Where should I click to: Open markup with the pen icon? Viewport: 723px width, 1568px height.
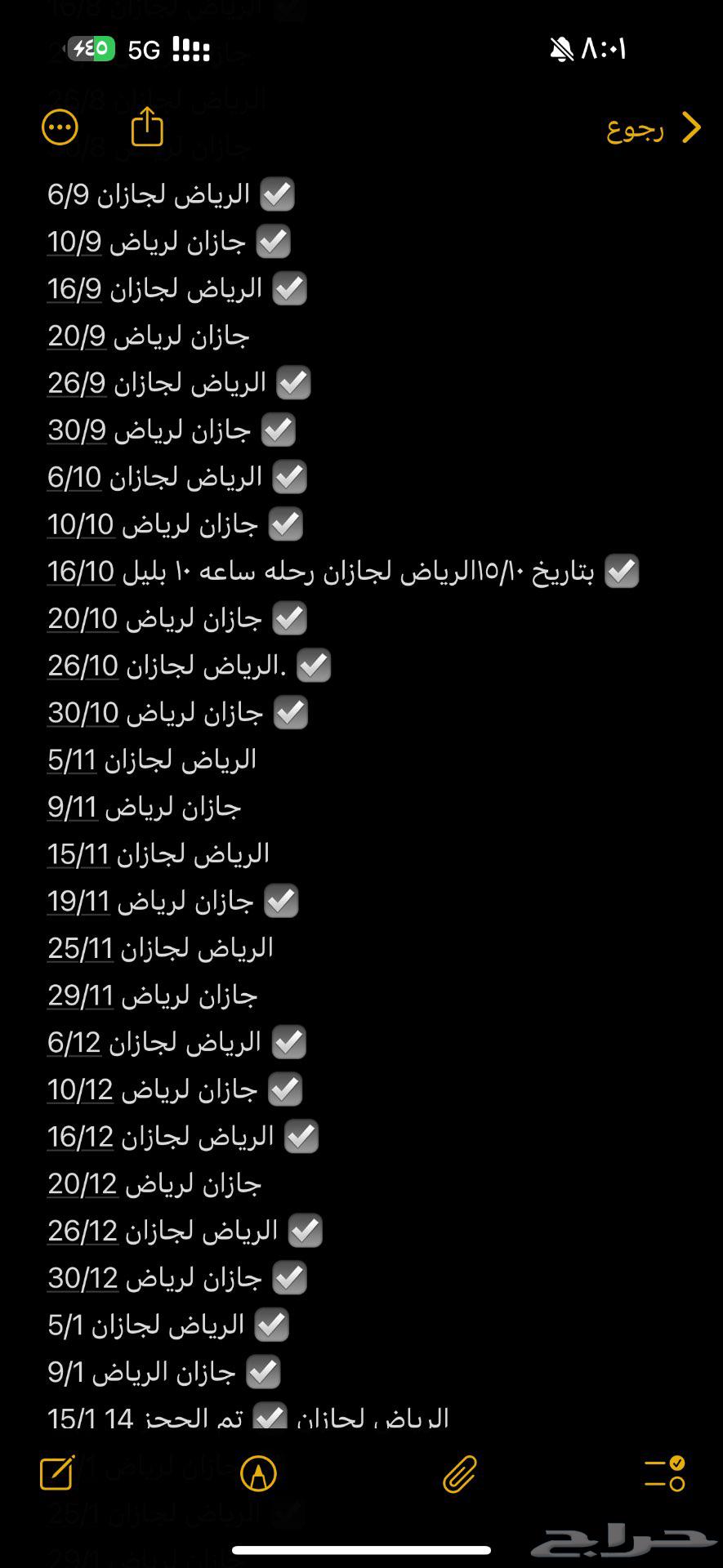(258, 1475)
